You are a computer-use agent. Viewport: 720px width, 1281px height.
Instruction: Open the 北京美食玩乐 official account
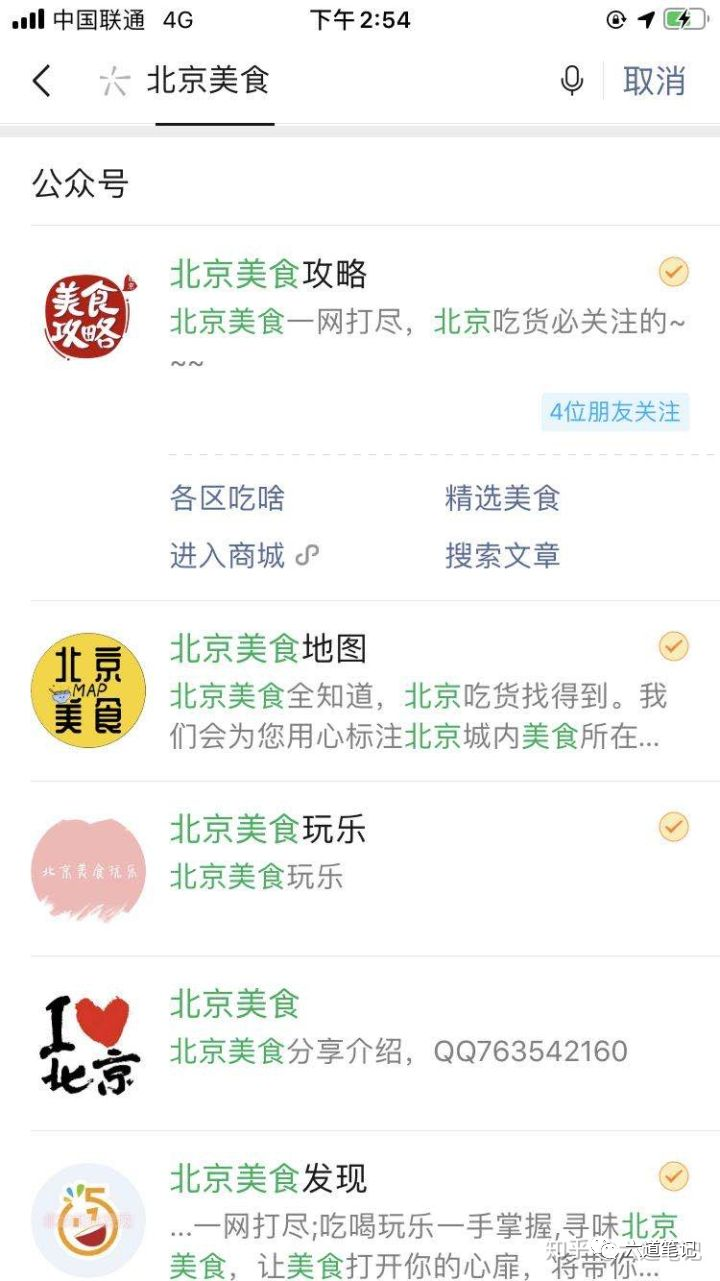[x=268, y=830]
